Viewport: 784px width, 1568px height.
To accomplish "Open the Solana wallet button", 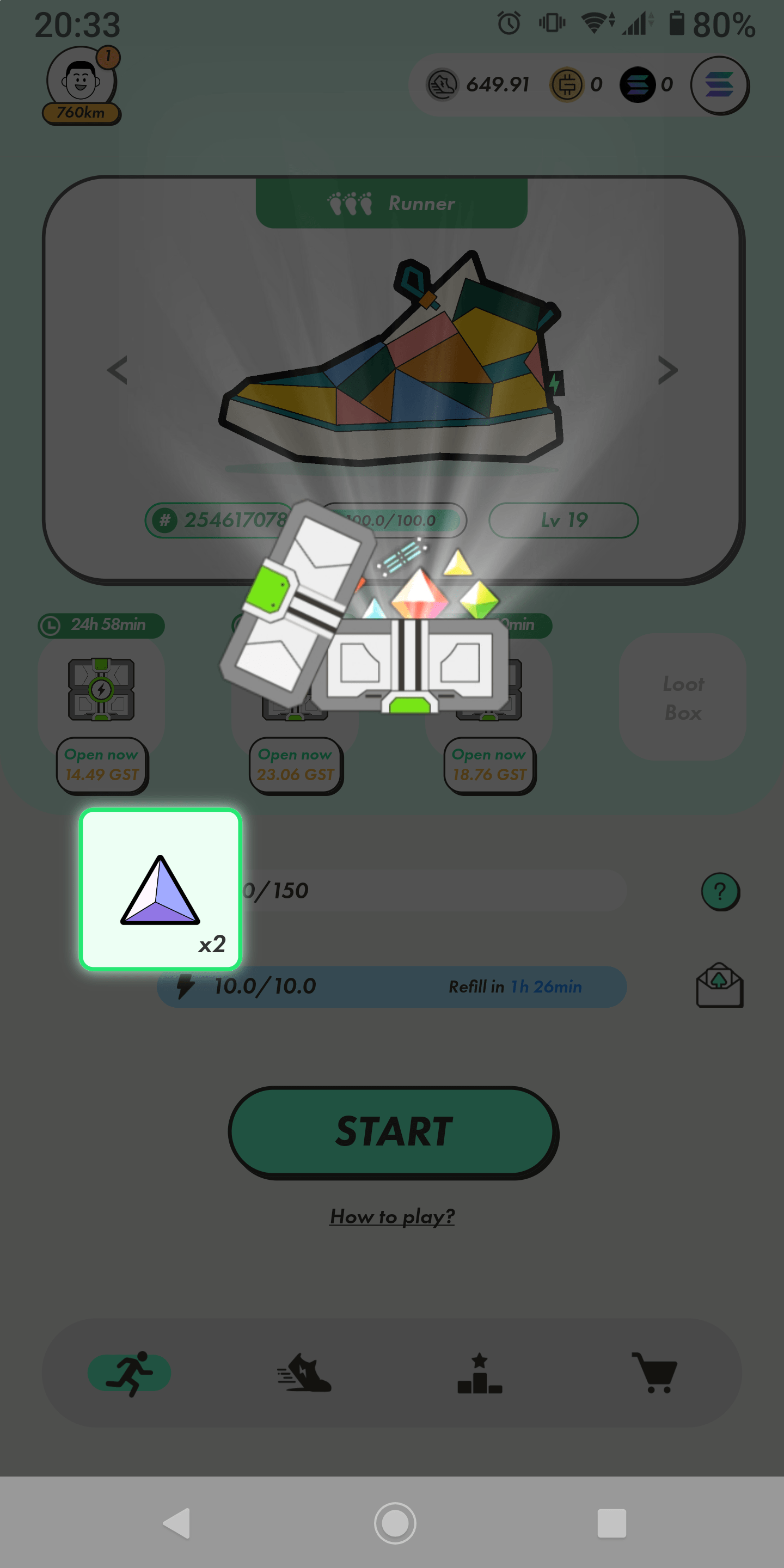I will [x=719, y=85].
